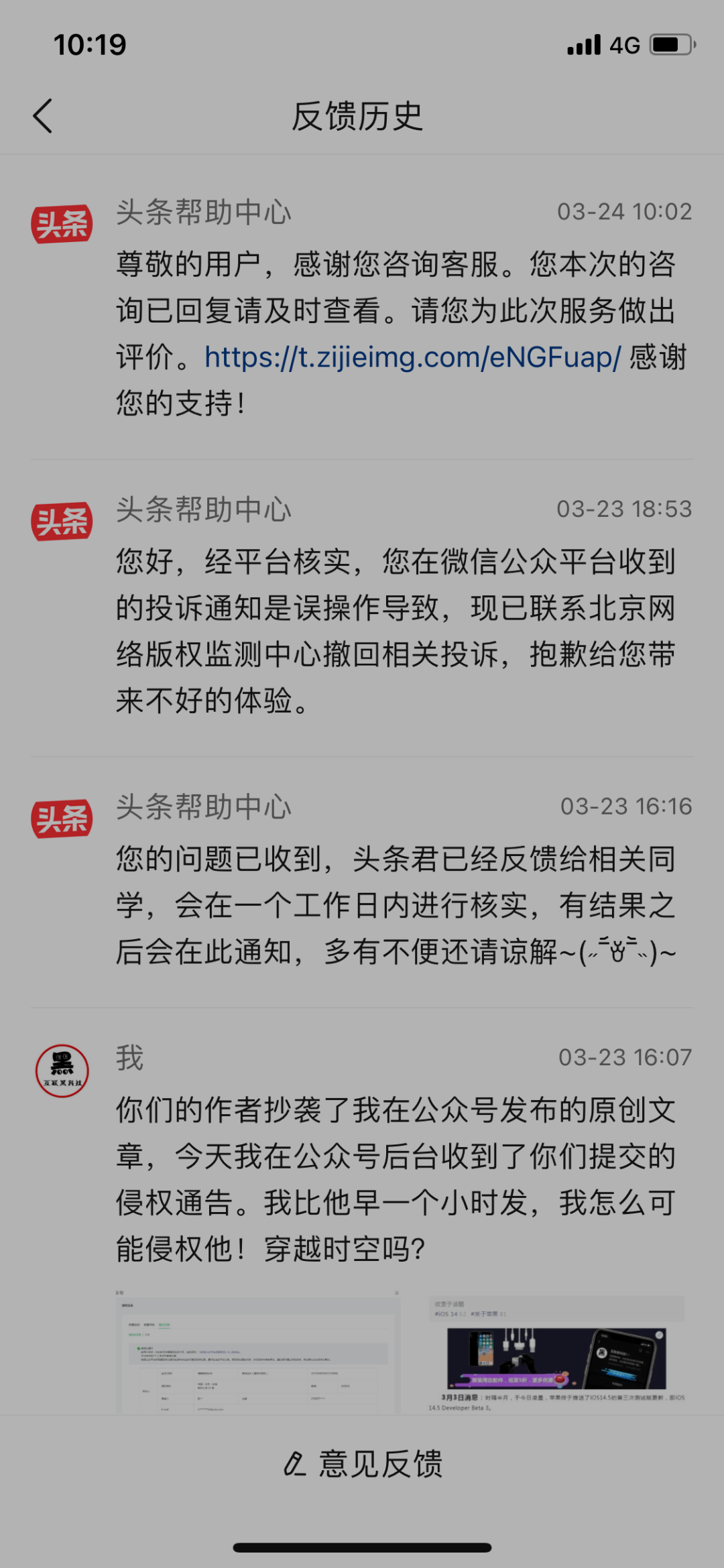
Task: Tap the back arrow to exit feedback history
Action: pyautogui.click(x=42, y=115)
